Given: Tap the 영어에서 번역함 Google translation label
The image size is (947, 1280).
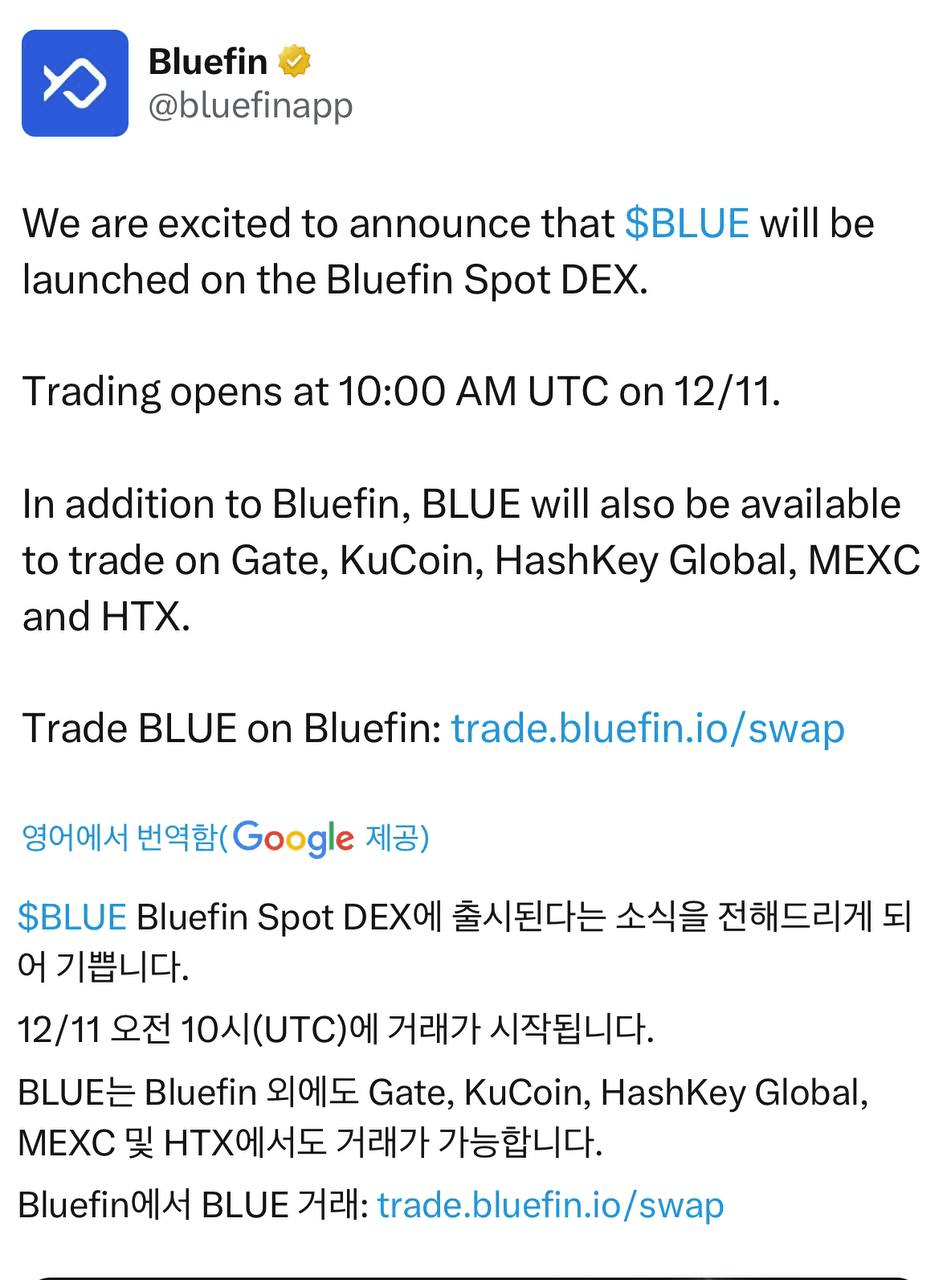Looking at the screenshot, I should point(225,837).
